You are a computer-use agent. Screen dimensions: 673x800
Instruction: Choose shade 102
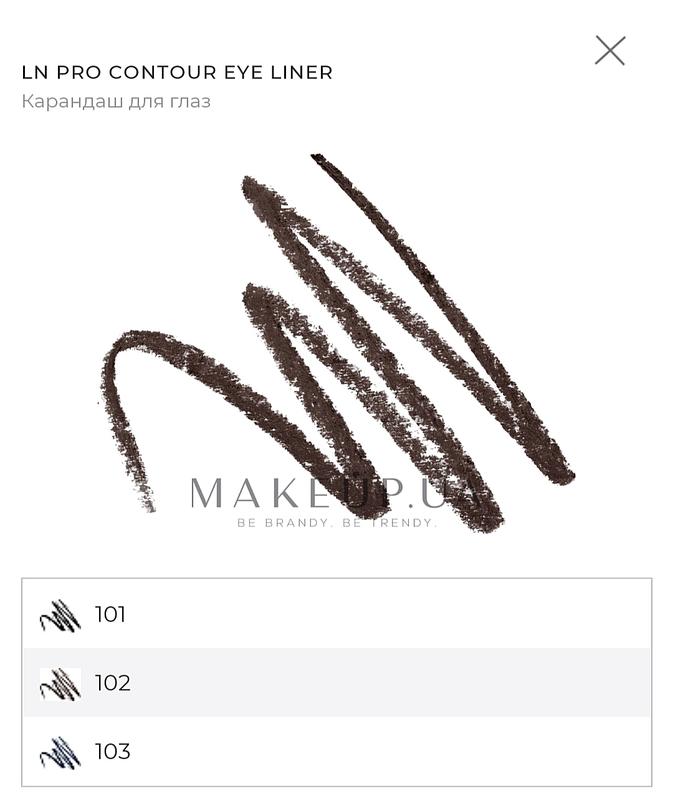112,683
